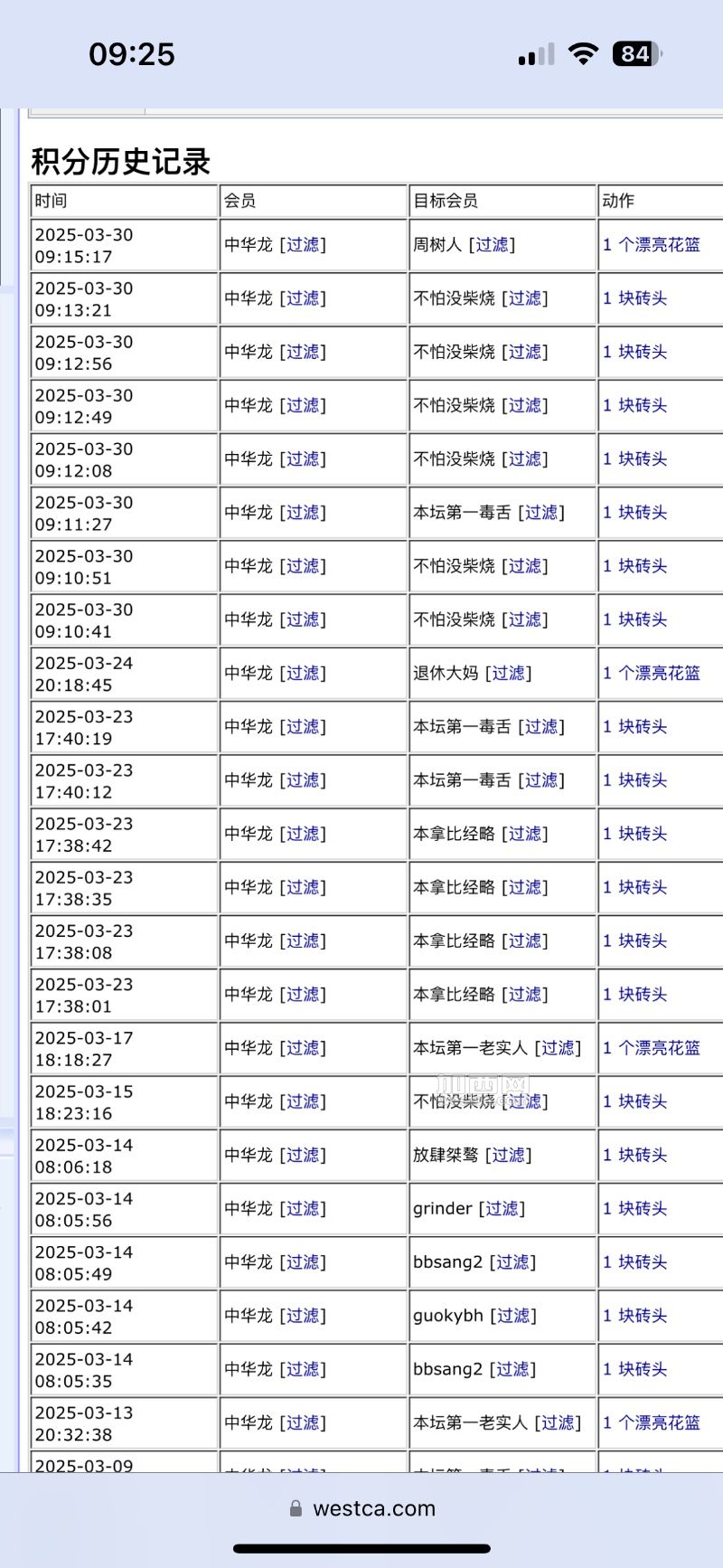Filter by target member 放肆桀骜

(508, 1156)
